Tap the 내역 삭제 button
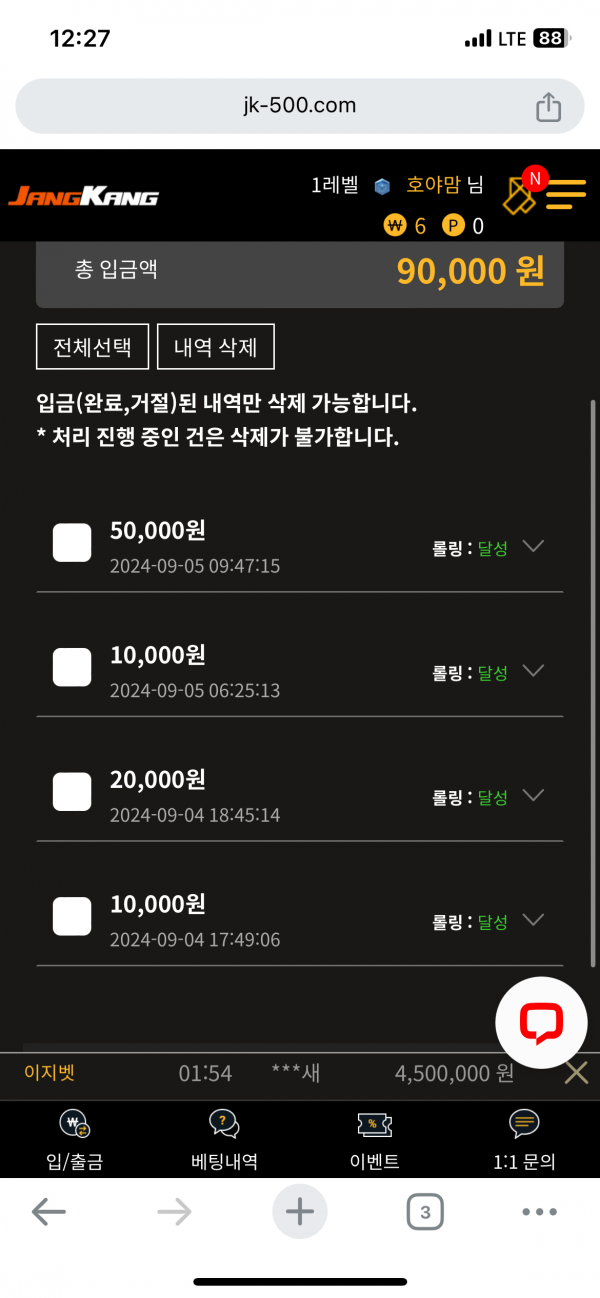The height and width of the screenshot is (1298, 600). 216,347
